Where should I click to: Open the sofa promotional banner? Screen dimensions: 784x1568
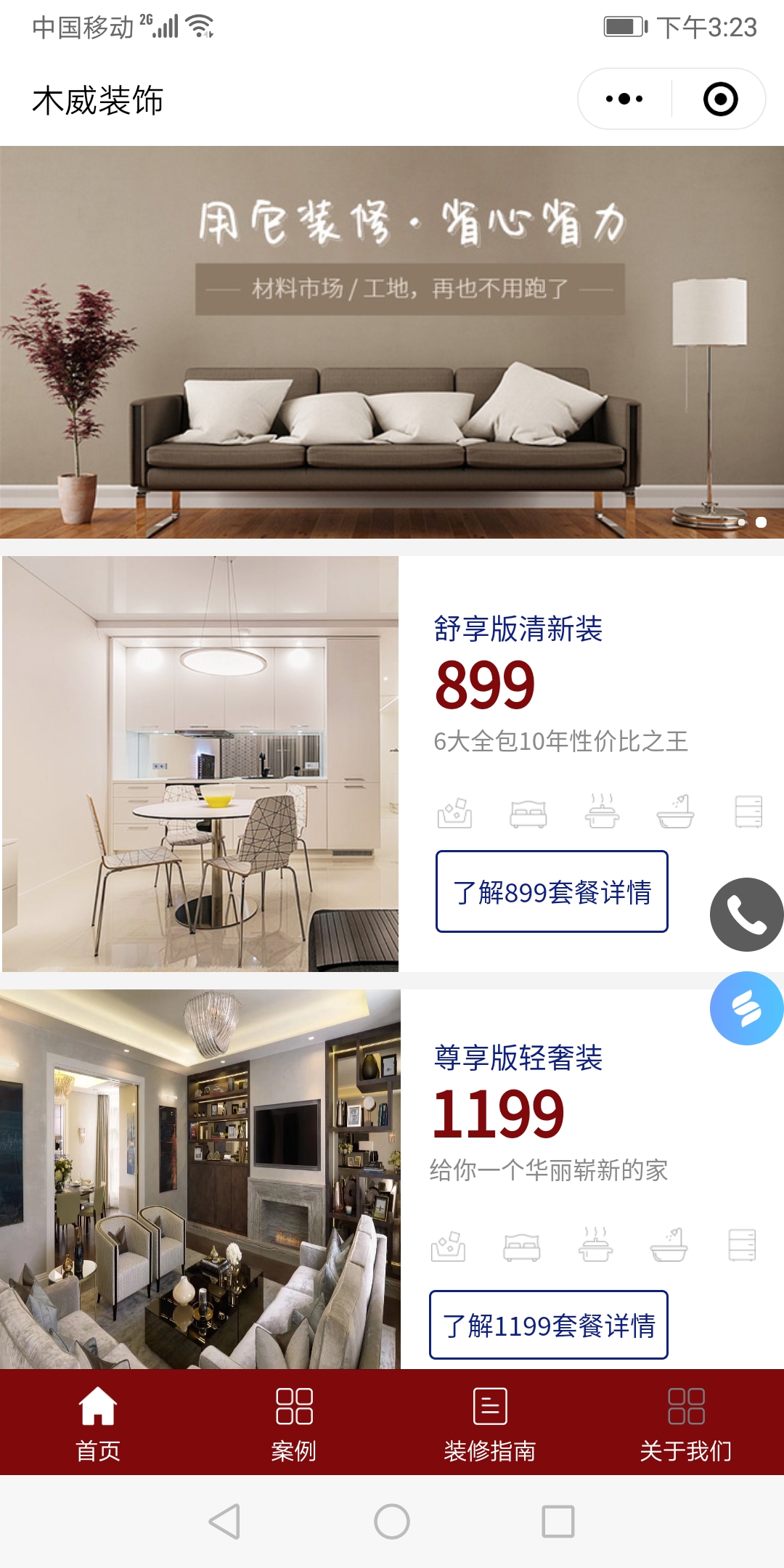point(392,342)
